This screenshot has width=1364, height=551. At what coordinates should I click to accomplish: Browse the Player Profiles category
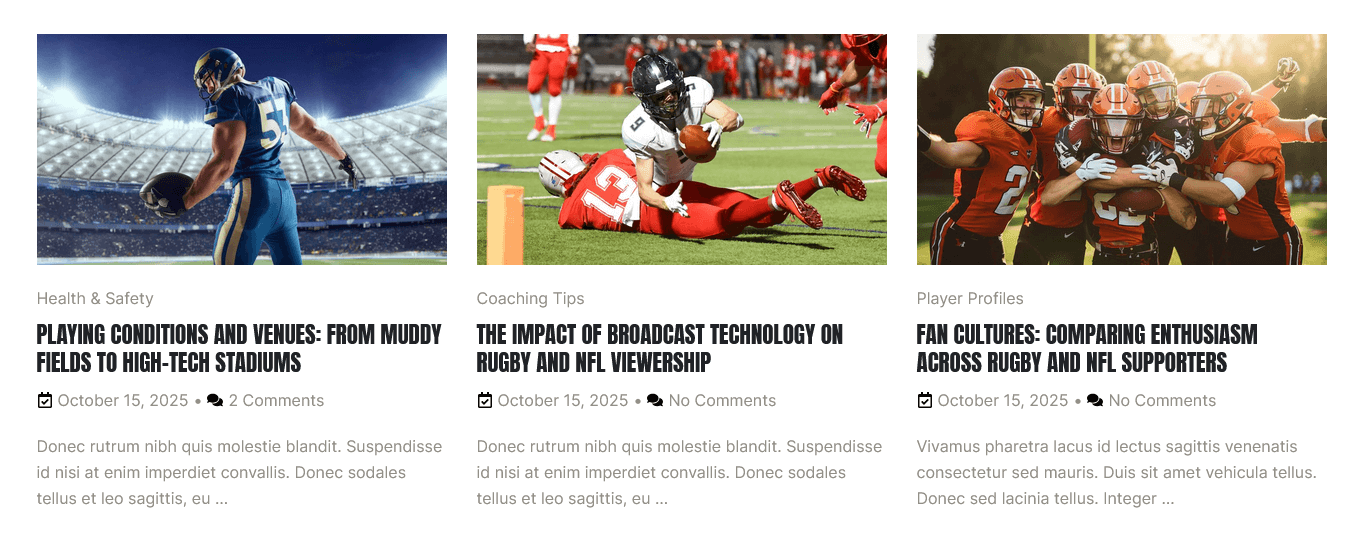pyautogui.click(x=970, y=298)
